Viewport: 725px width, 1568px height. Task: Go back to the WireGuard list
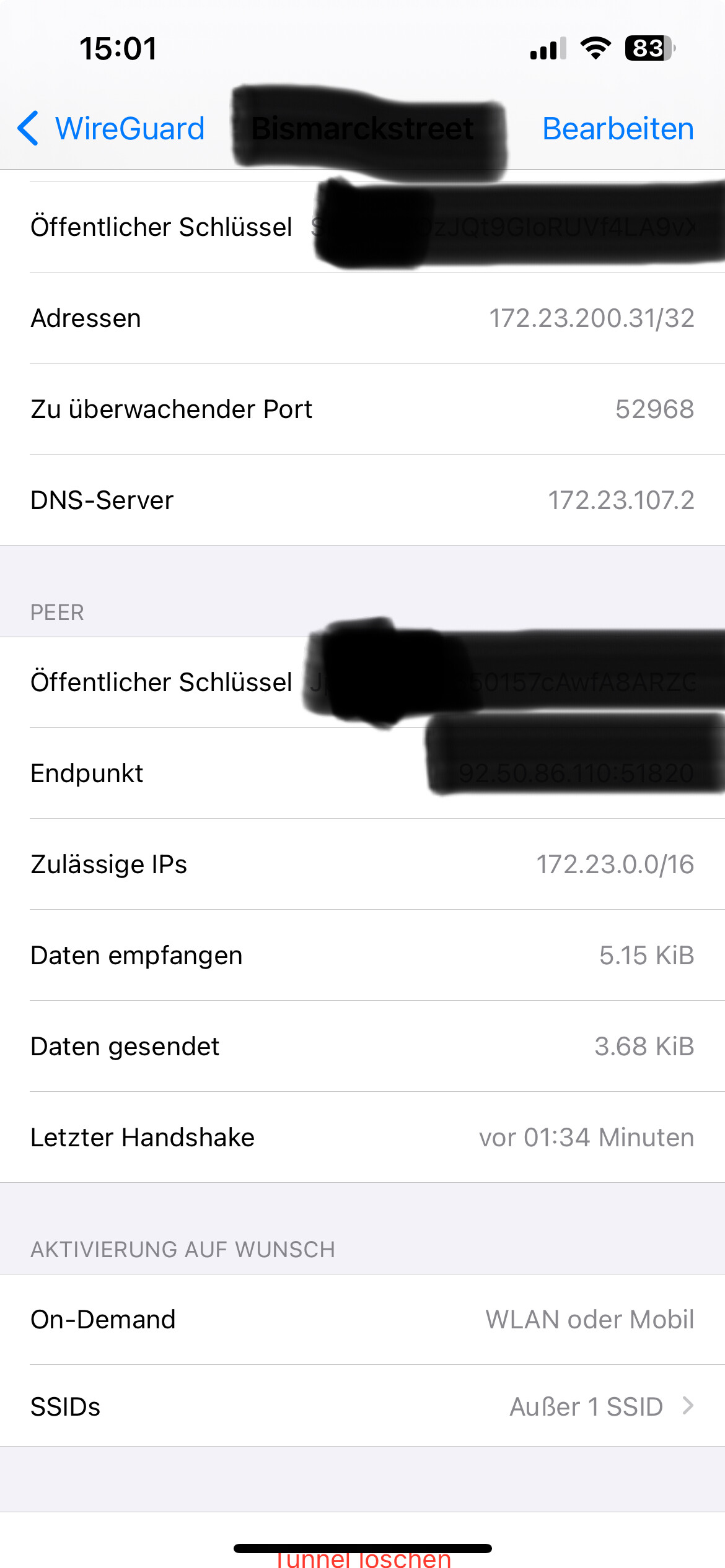[x=111, y=129]
